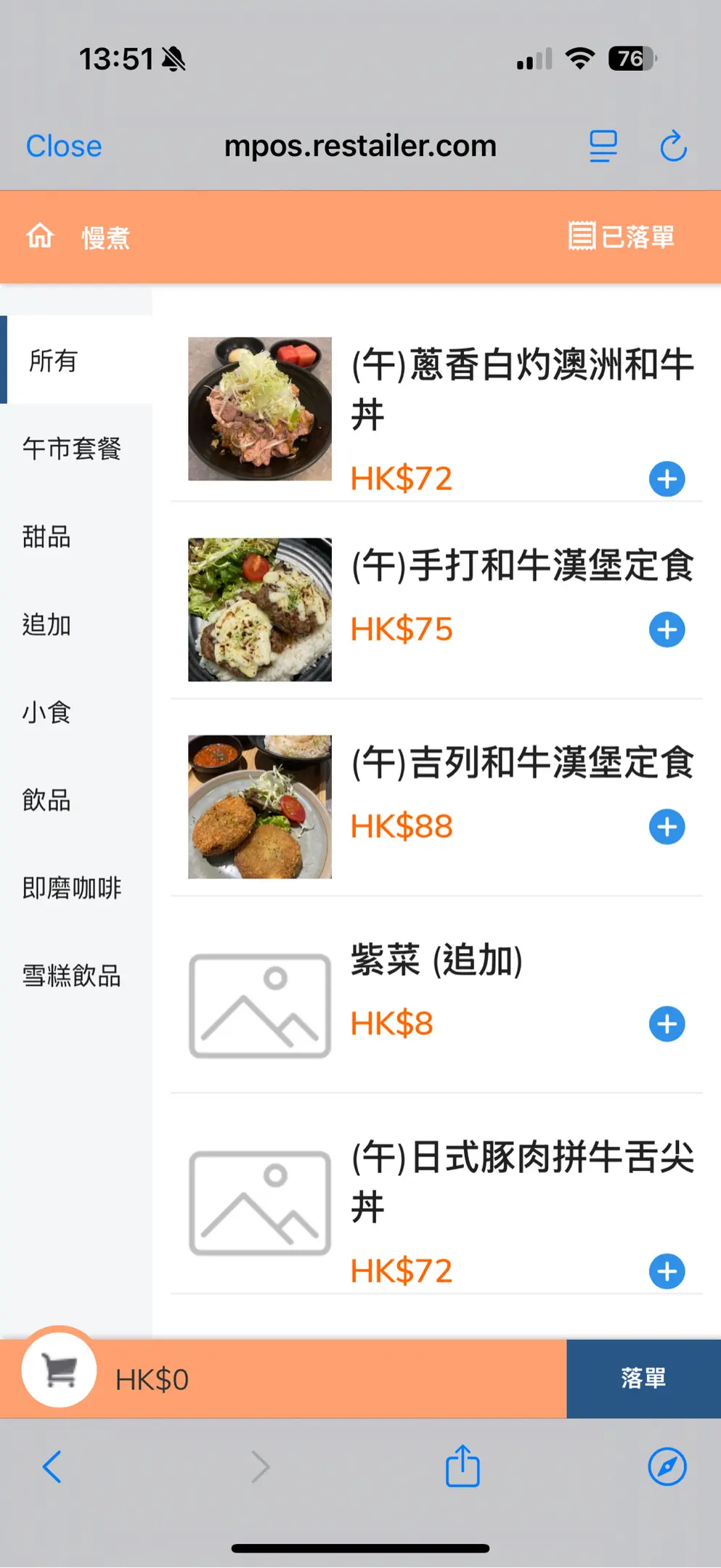This screenshot has width=721, height=1568.
Task: Add (午)日式豚肉拼牛舌尖丼 to cart
Action: tap(667, 1271)
